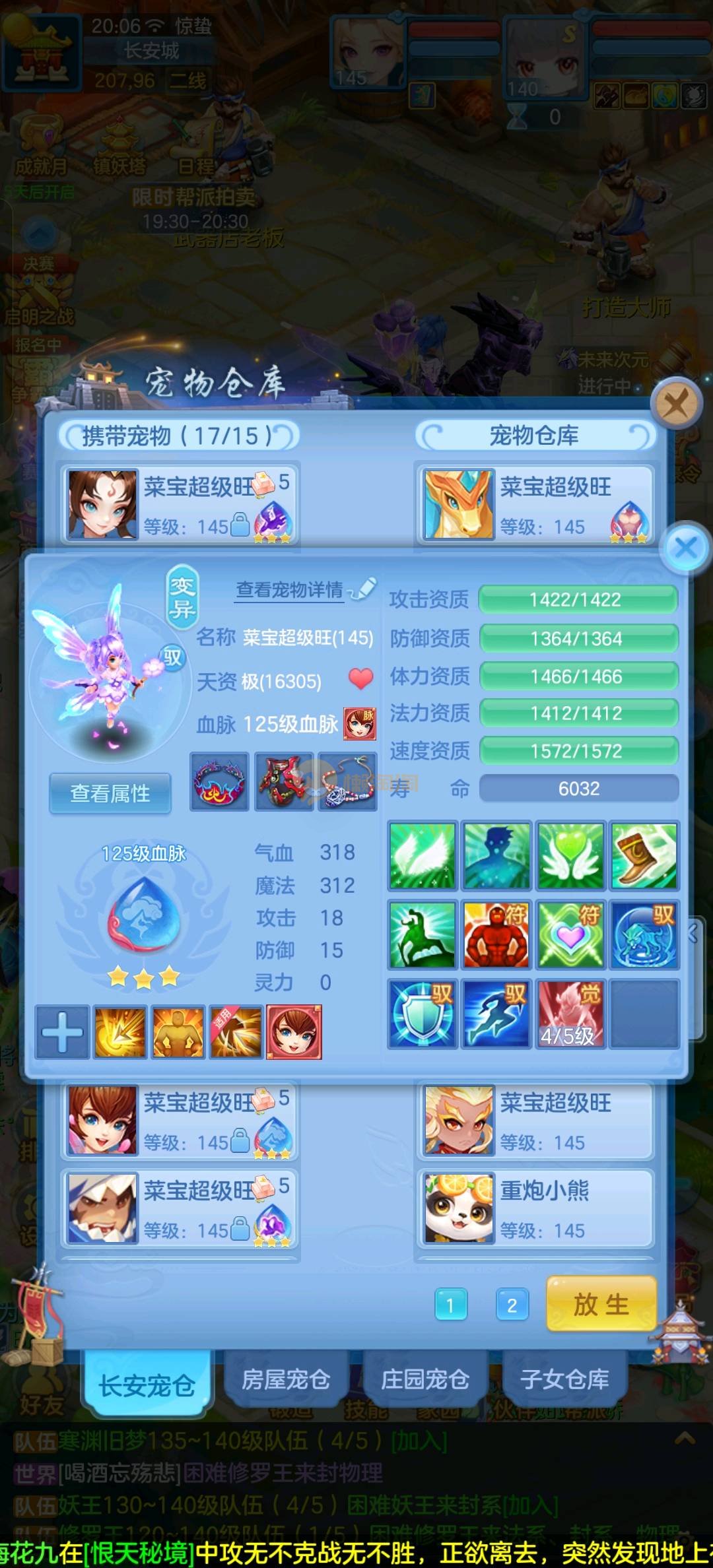Tap the 放生 release button

(601, 1305)
